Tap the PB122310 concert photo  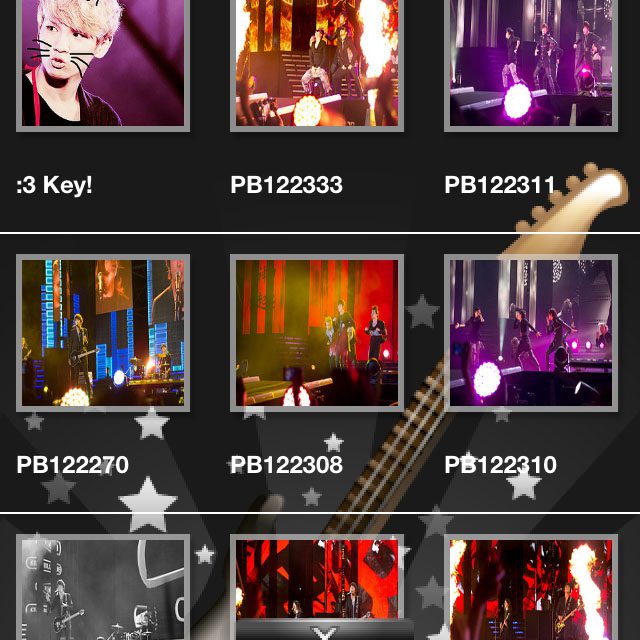pos(530,333)
